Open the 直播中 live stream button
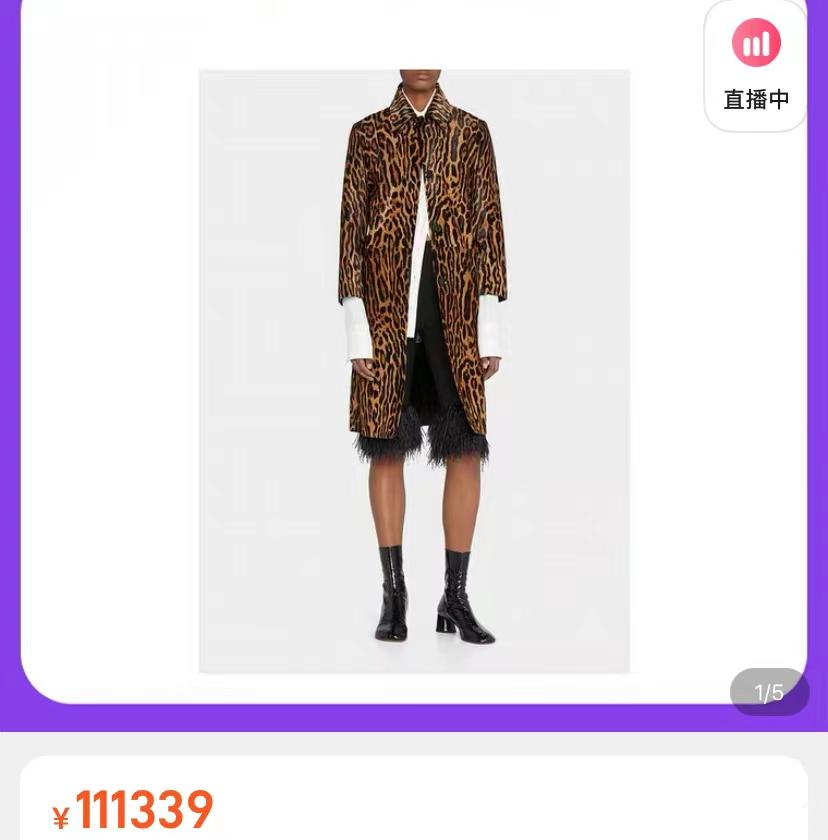The width and height of the screenshot is (828, 840). (756, 65)
